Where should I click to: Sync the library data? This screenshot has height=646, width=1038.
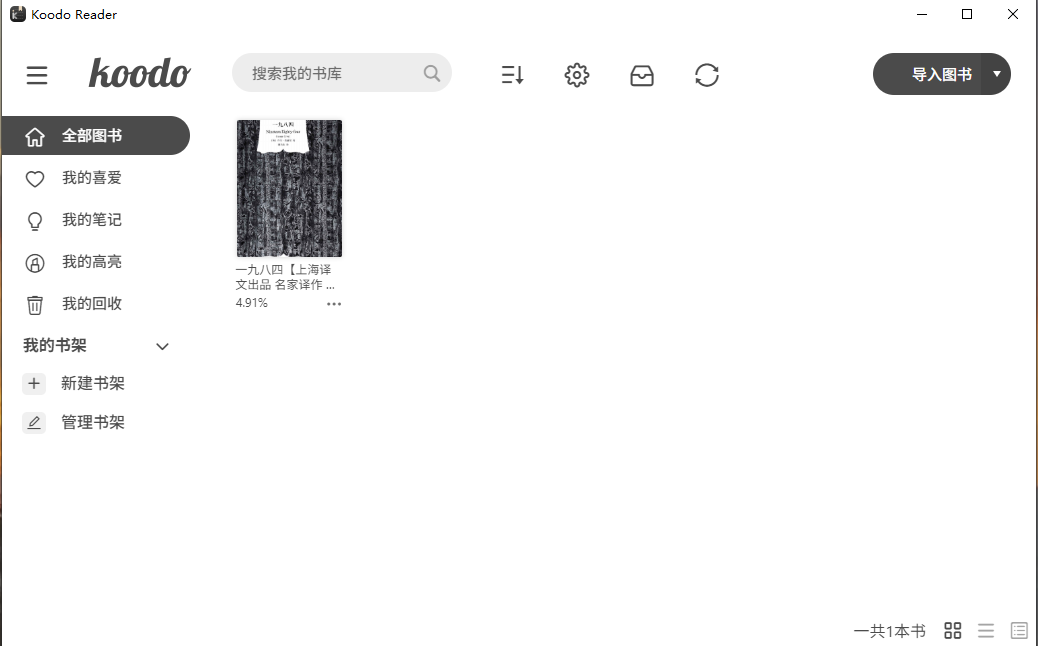point(707,75)
